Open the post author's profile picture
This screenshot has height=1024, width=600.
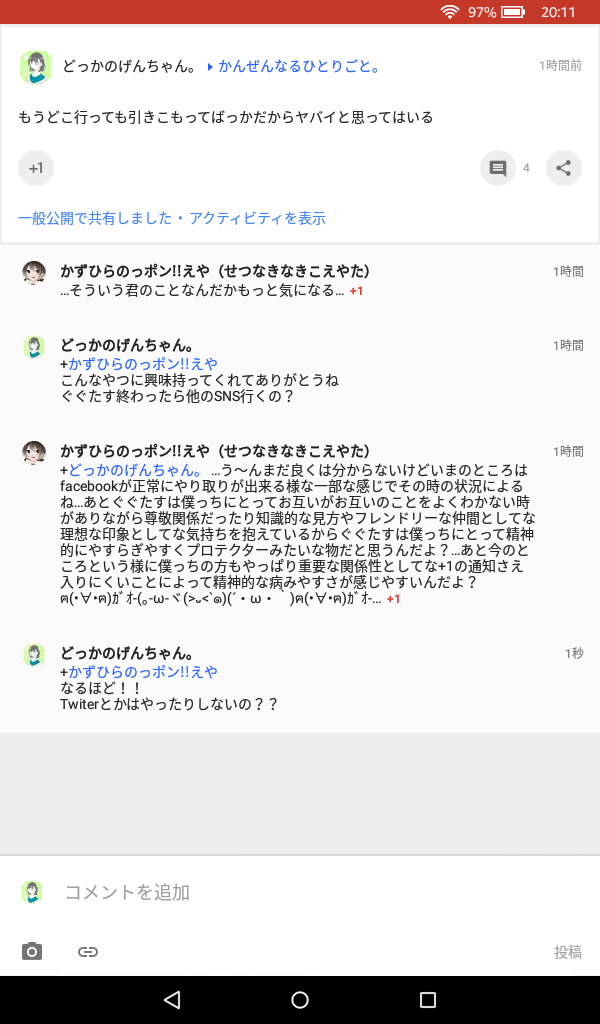click(36, 67)
